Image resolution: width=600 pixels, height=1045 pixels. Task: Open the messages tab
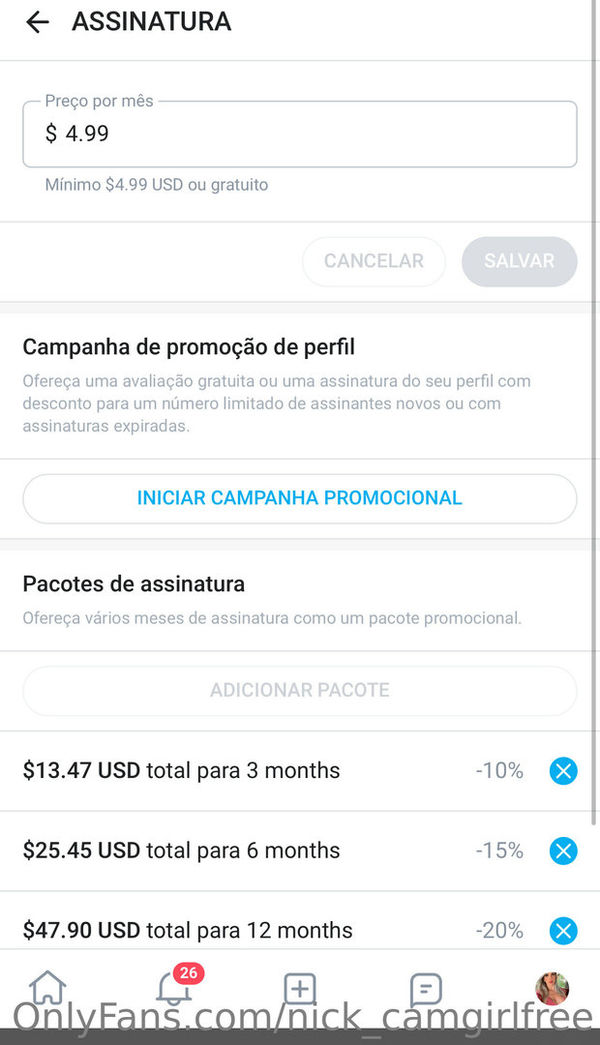pyautogui.click(x=426, y=988)
